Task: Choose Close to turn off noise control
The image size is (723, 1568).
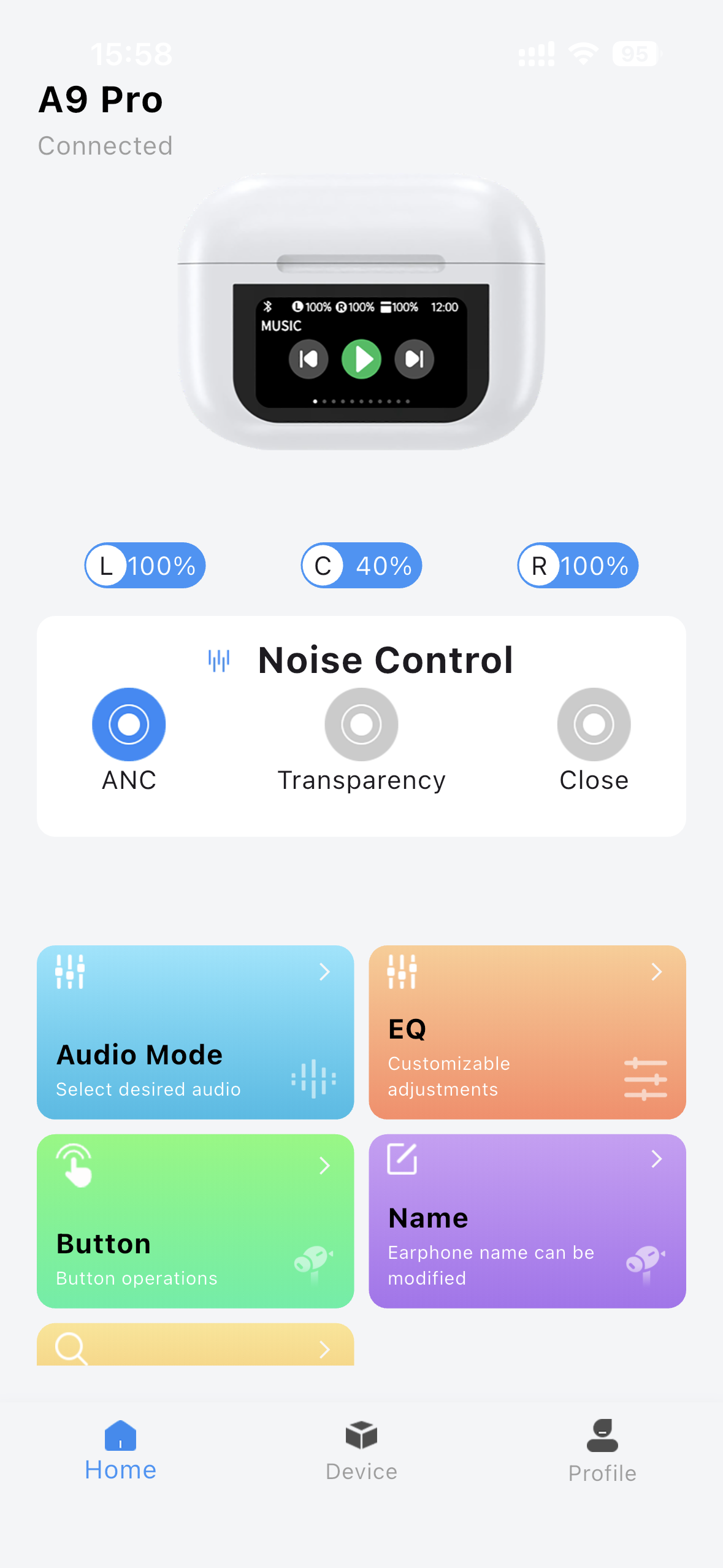Action: coord(594,724)
